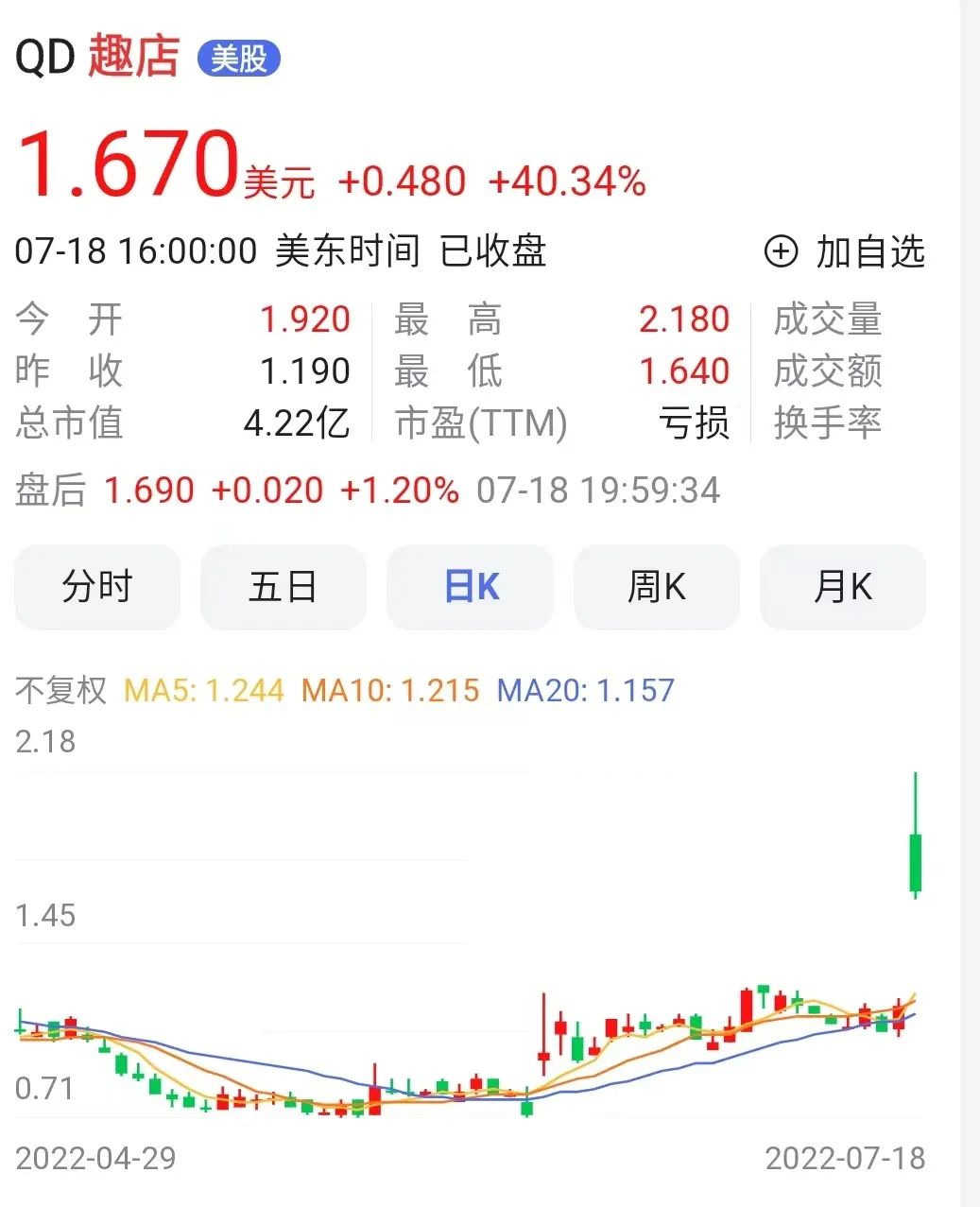Toggle 加自选 to add stock to favorites
The height and width of the screenshot is (1207, 980).
tap(869, 252)
